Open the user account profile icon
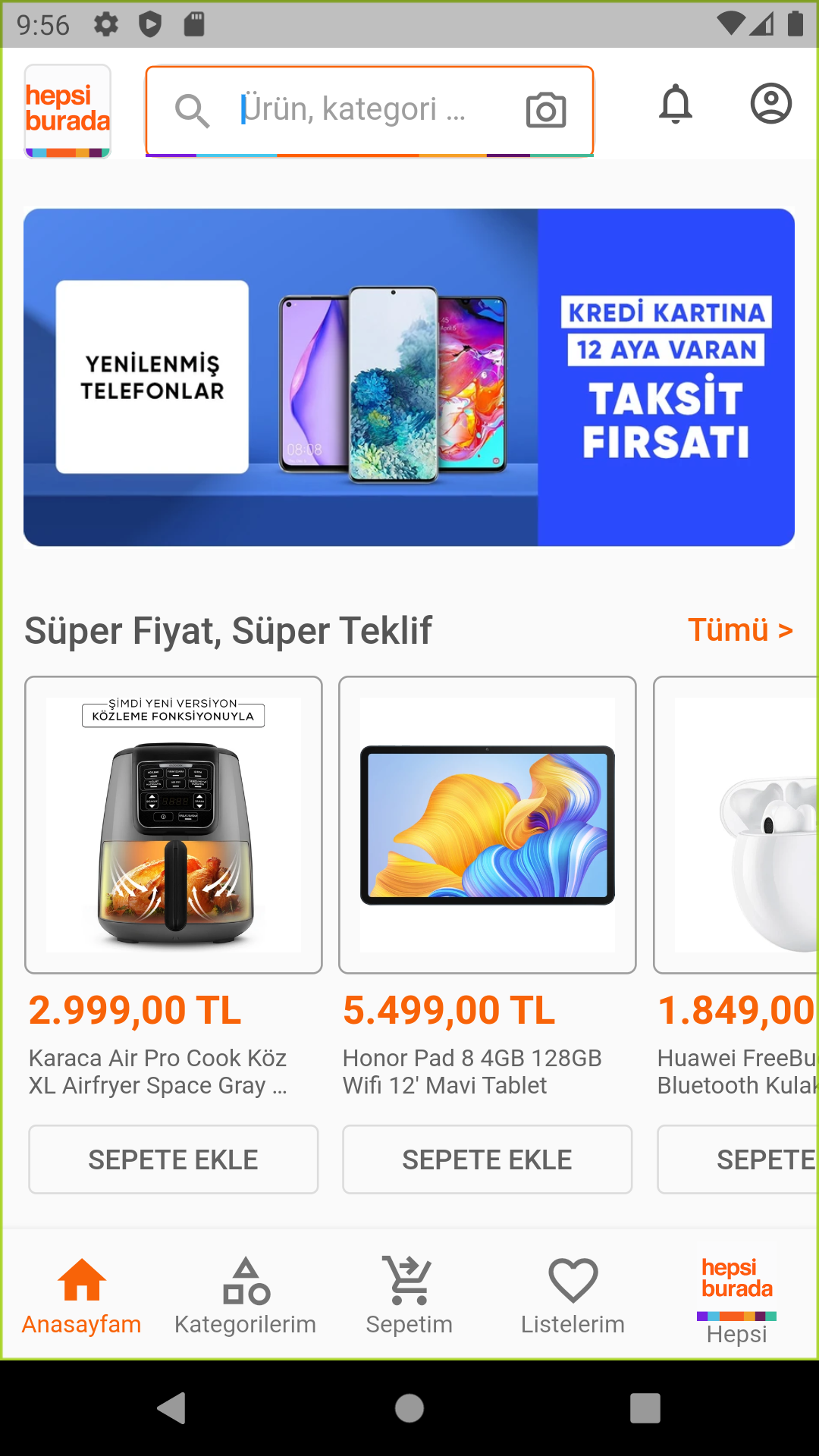This screenshot has width=819, height=1456. click(770, 104)
